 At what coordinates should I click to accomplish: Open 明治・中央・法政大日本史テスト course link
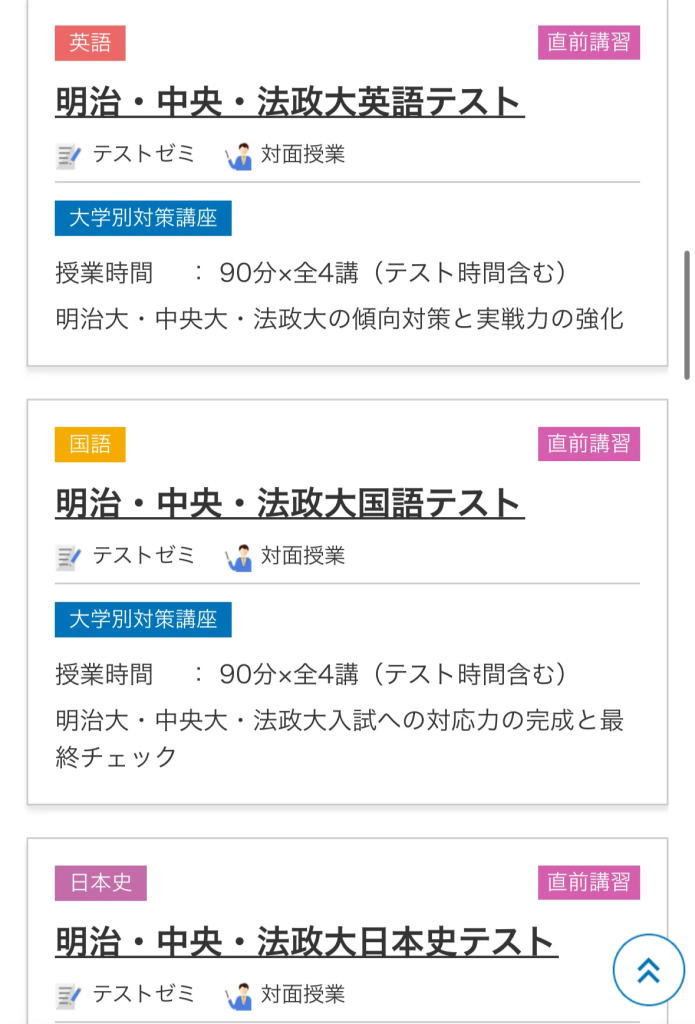[x=306, y=942]
